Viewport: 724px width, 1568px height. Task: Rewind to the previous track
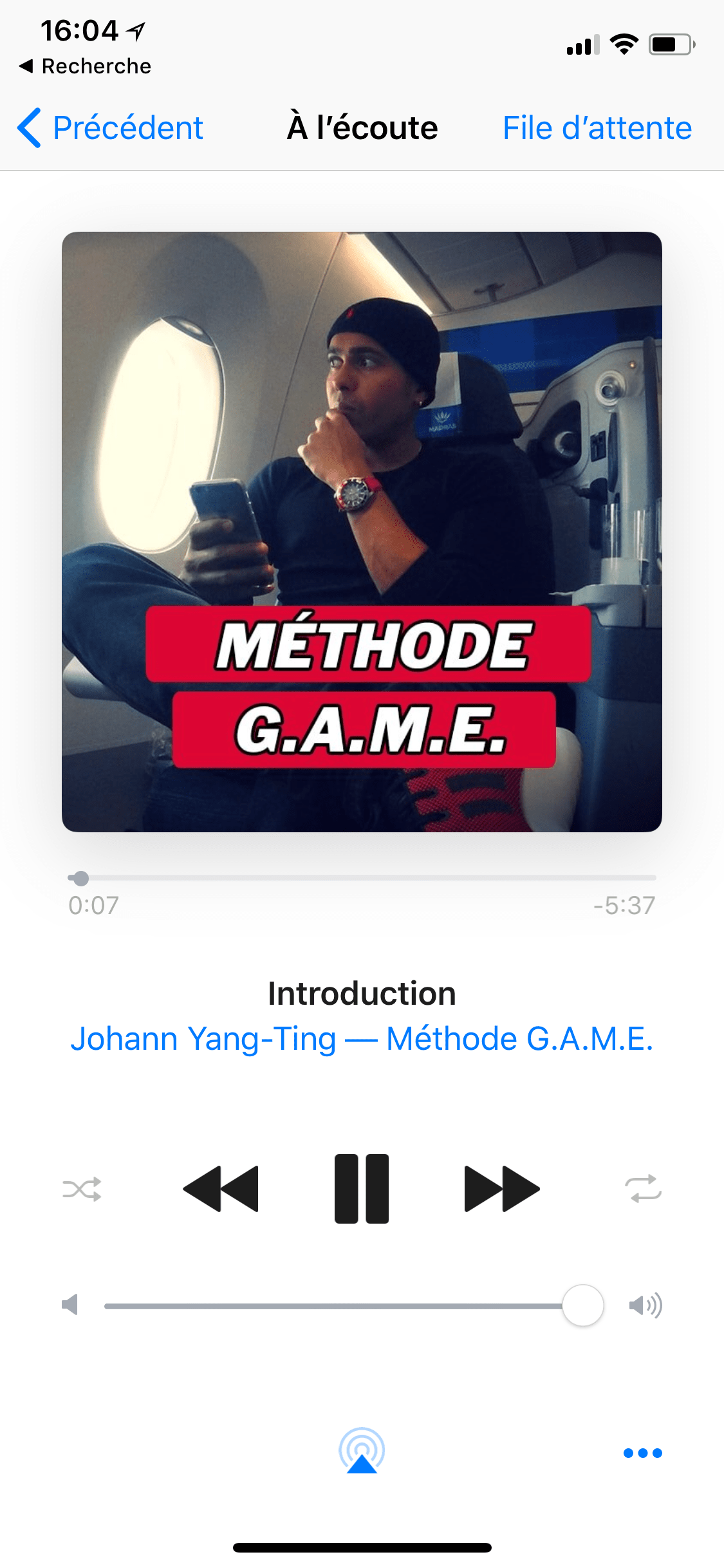pyautogui.click(x=221, y=1188)
